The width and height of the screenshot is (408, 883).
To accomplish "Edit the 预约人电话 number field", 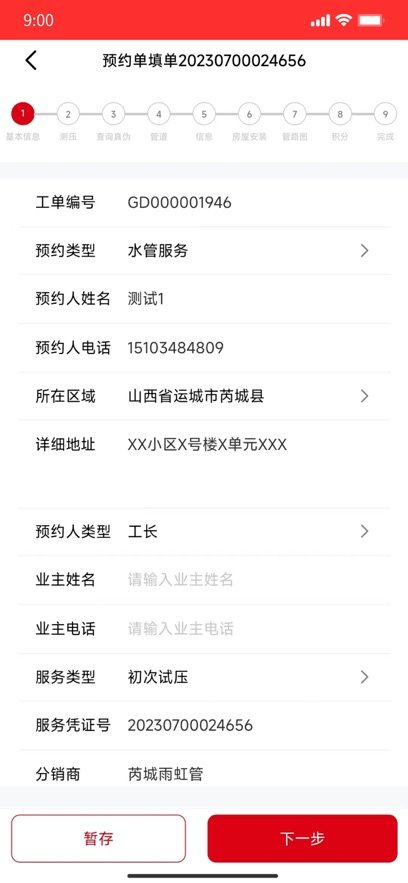I will click(x=258, y=347).
